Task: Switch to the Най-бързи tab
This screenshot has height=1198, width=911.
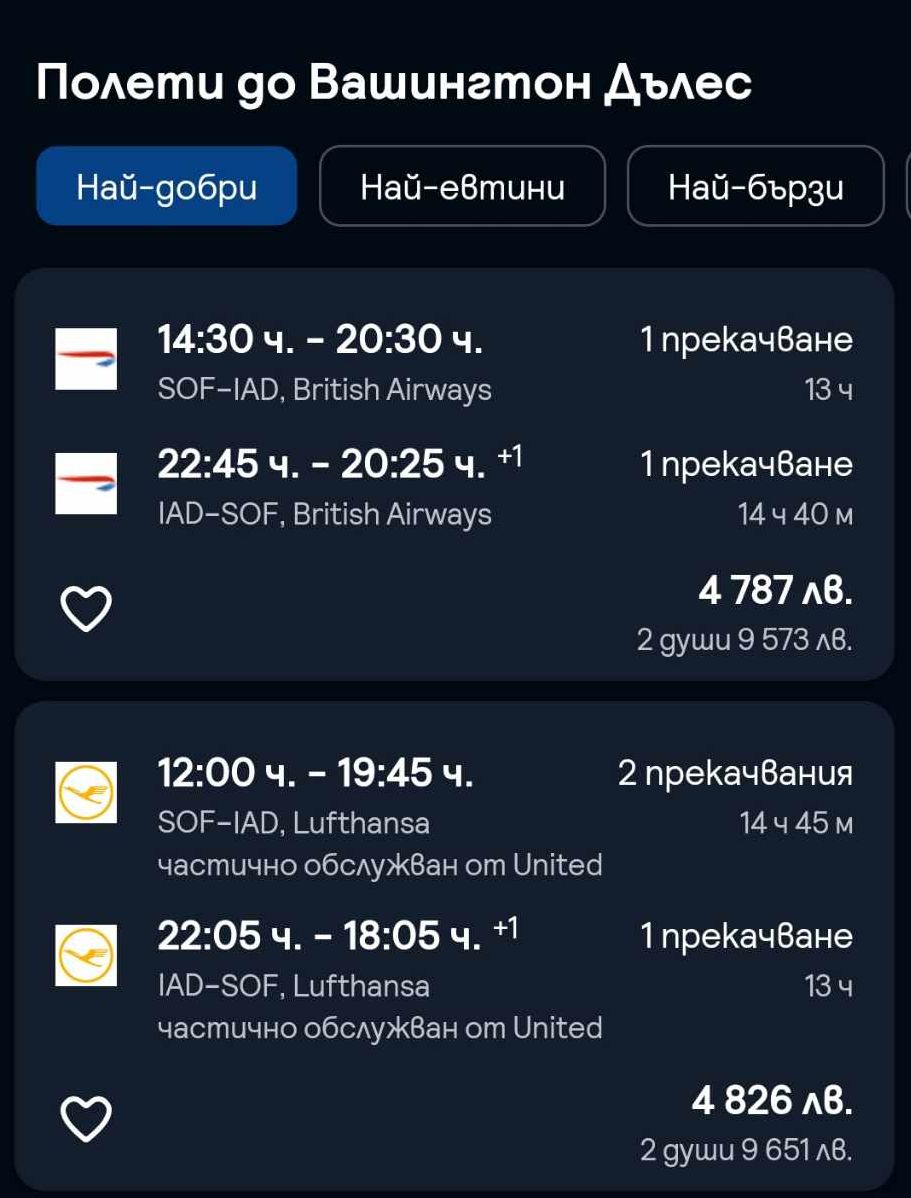Action: (755, 187)
